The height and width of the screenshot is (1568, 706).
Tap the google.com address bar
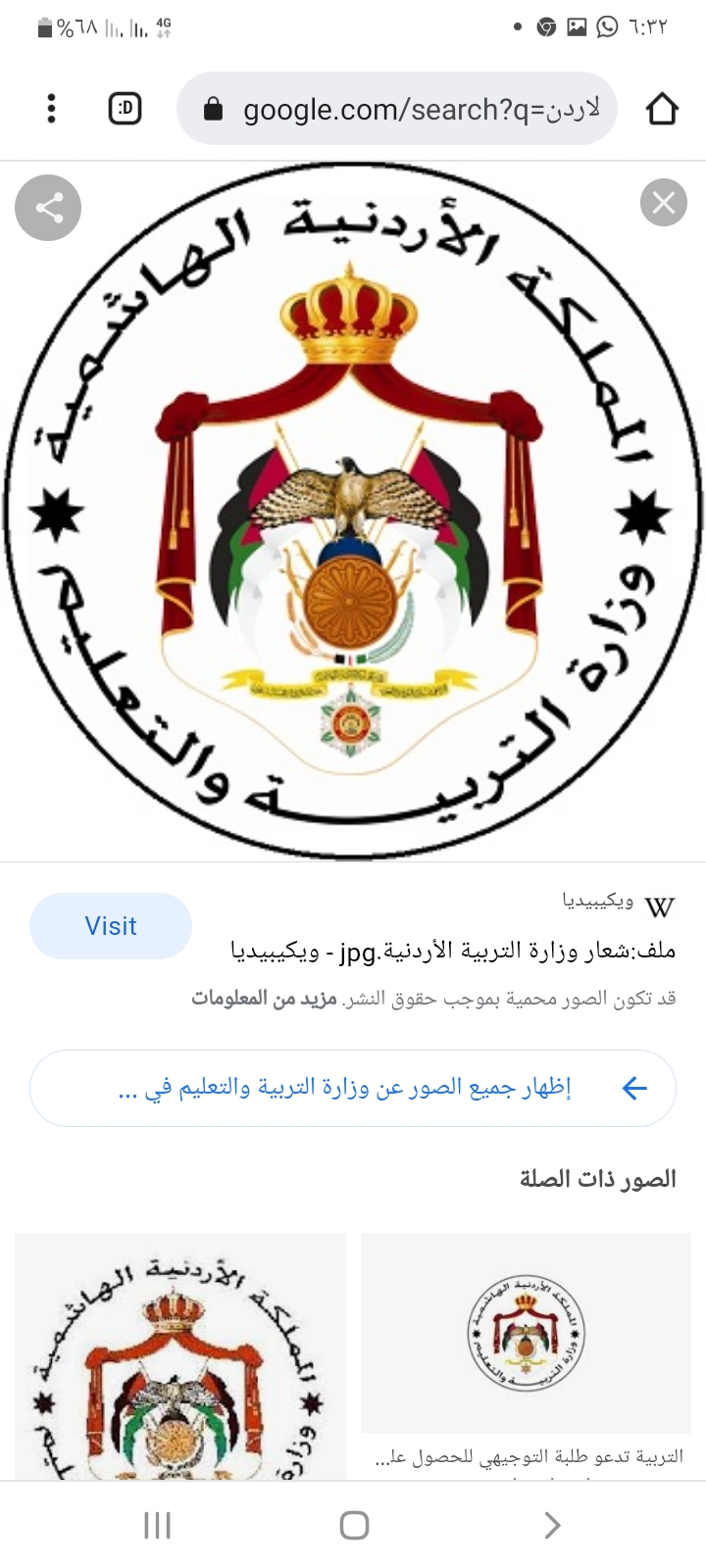[x=397, y=109]
